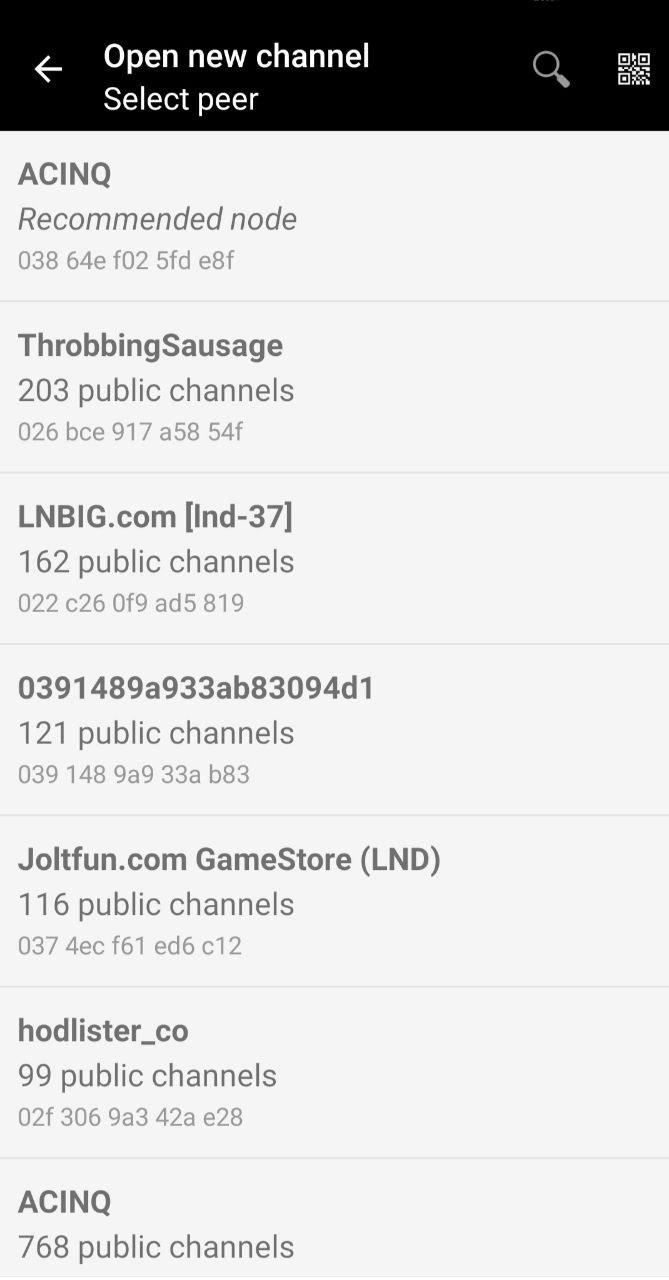Choose ThrobbingSausage as peer
The image size is (669, 1280).
pos(334,387)
